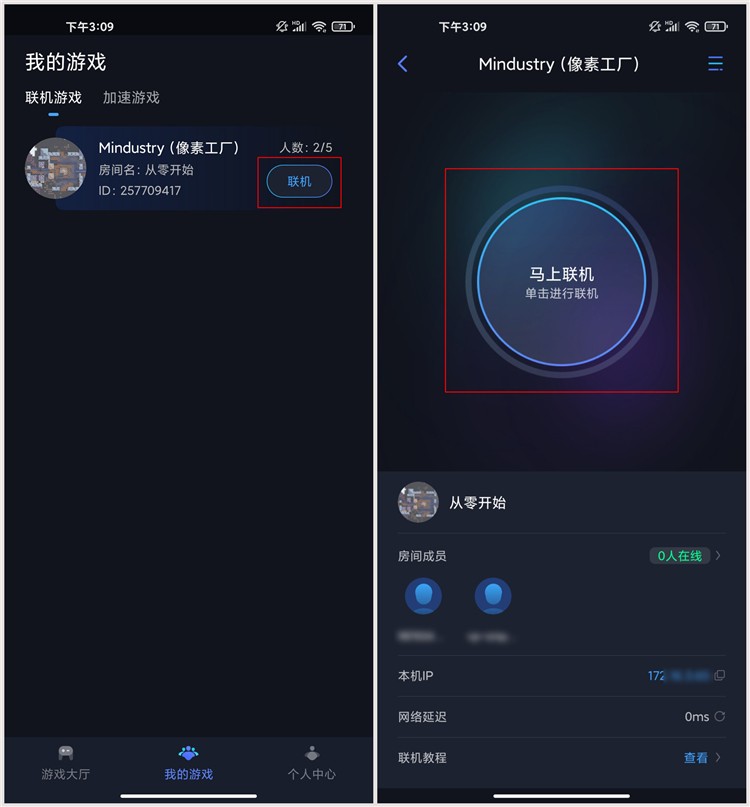
Task: Switch to the 加速游戏 tab
Action: [131, 98]
